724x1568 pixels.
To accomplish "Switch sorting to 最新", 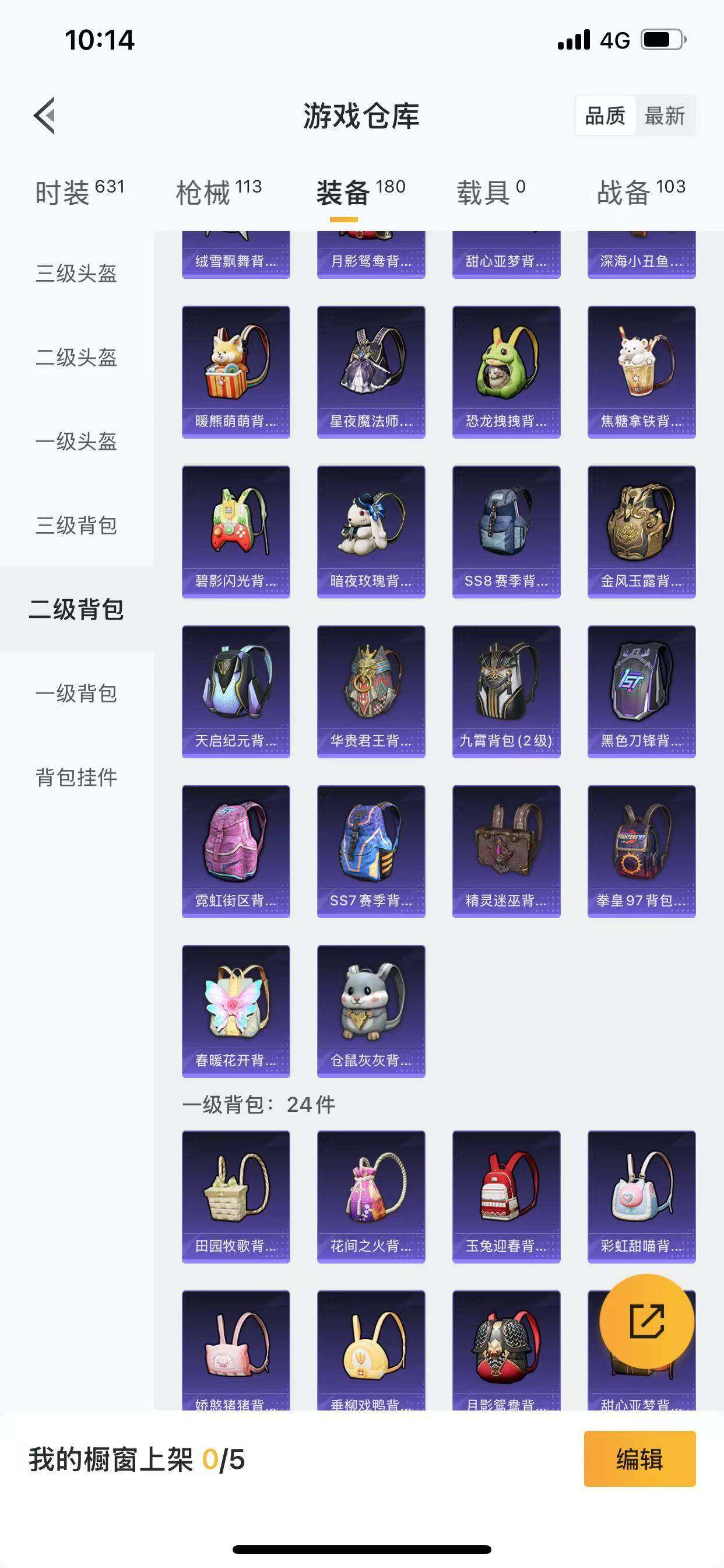I will point(666,116).
